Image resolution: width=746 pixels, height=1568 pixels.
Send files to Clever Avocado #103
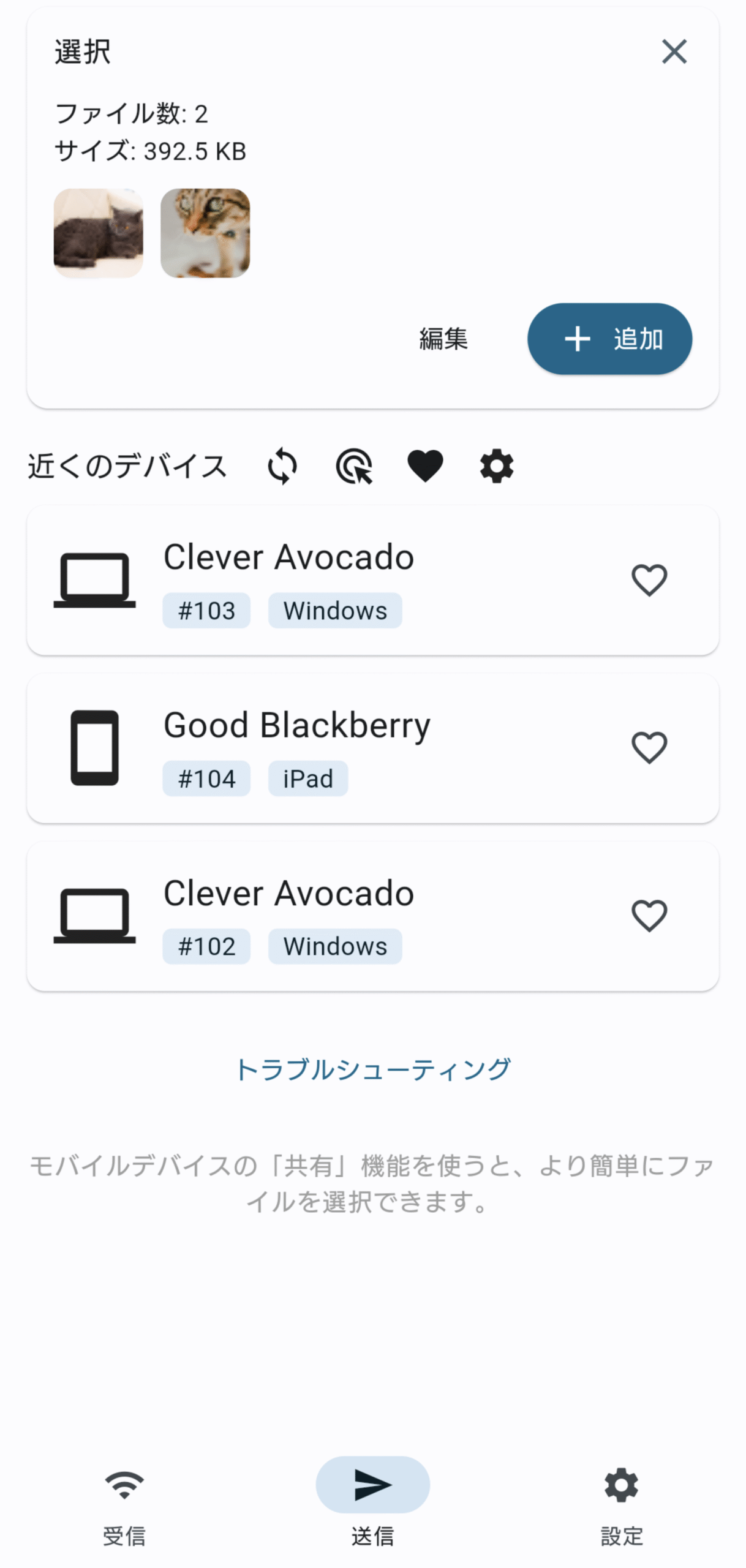point(372,580)
